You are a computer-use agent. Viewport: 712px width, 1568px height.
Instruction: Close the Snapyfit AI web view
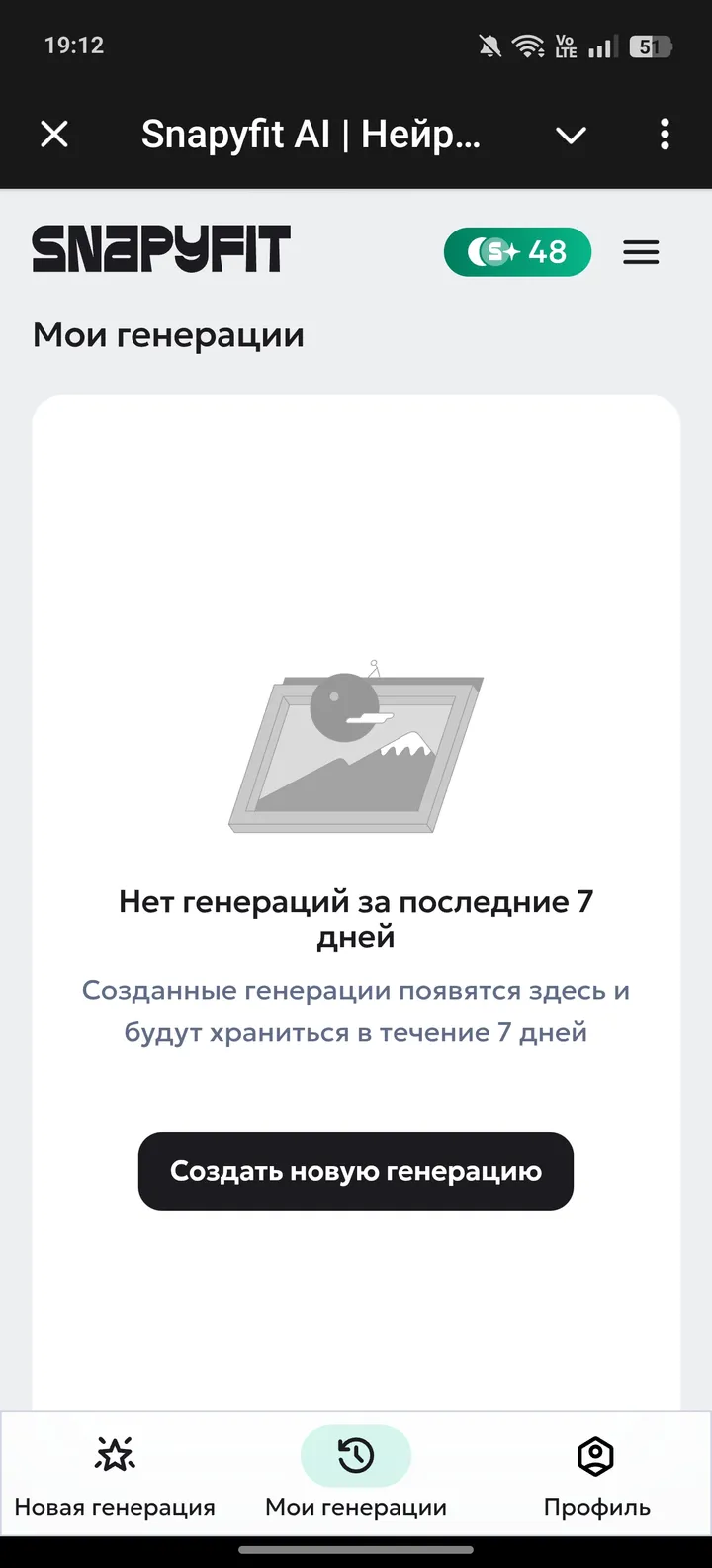tap(54, 134)
